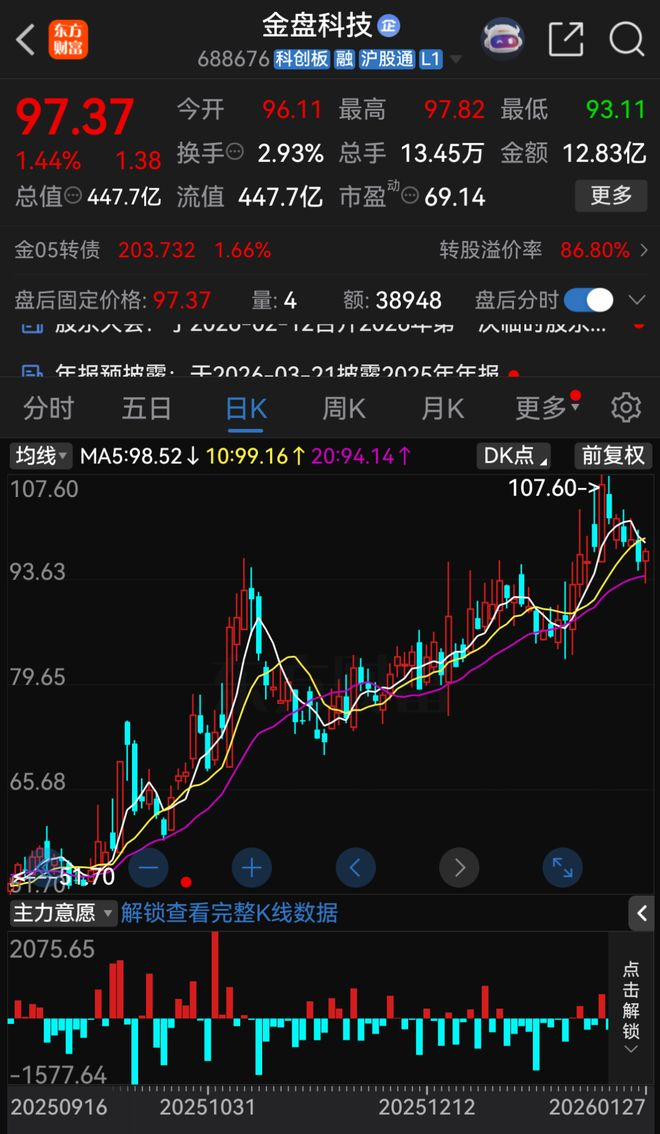The width and height of the screenshot is (660, 1134).
Task: Expand the chart to fullscreen
Action: click(x=562, y=867)
